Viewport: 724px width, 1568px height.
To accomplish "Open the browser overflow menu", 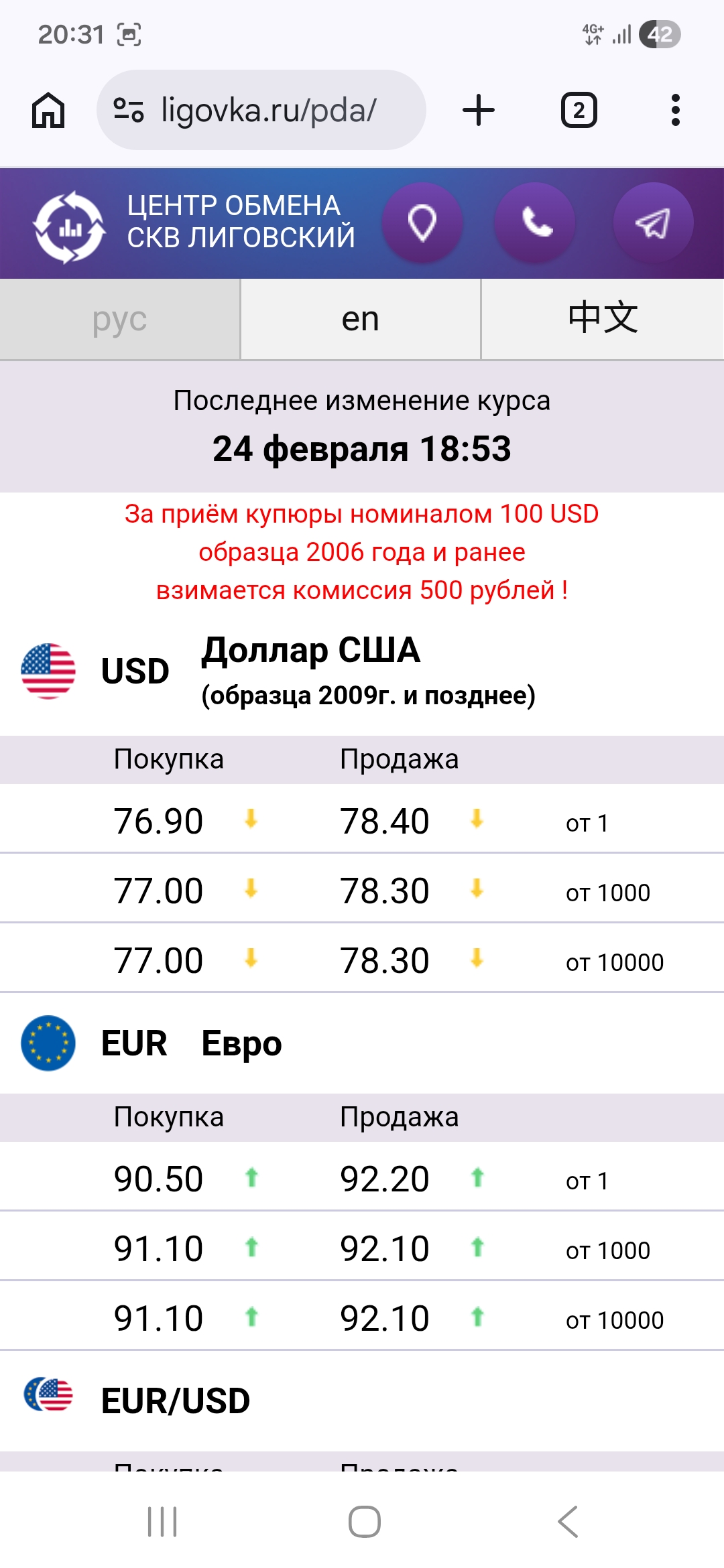I will (x=675, y=110).
